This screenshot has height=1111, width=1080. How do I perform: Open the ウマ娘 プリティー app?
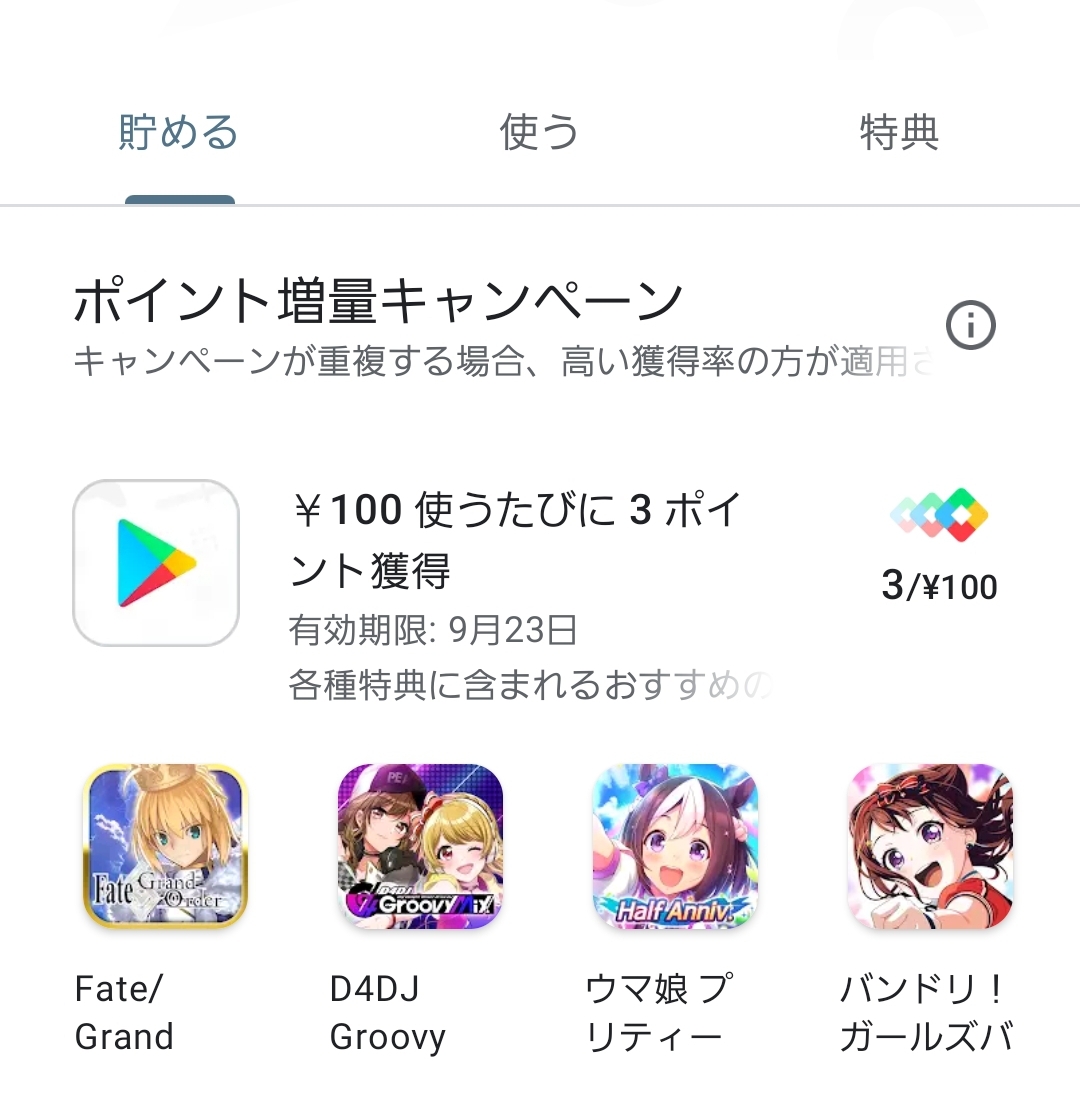click(675, 848)
